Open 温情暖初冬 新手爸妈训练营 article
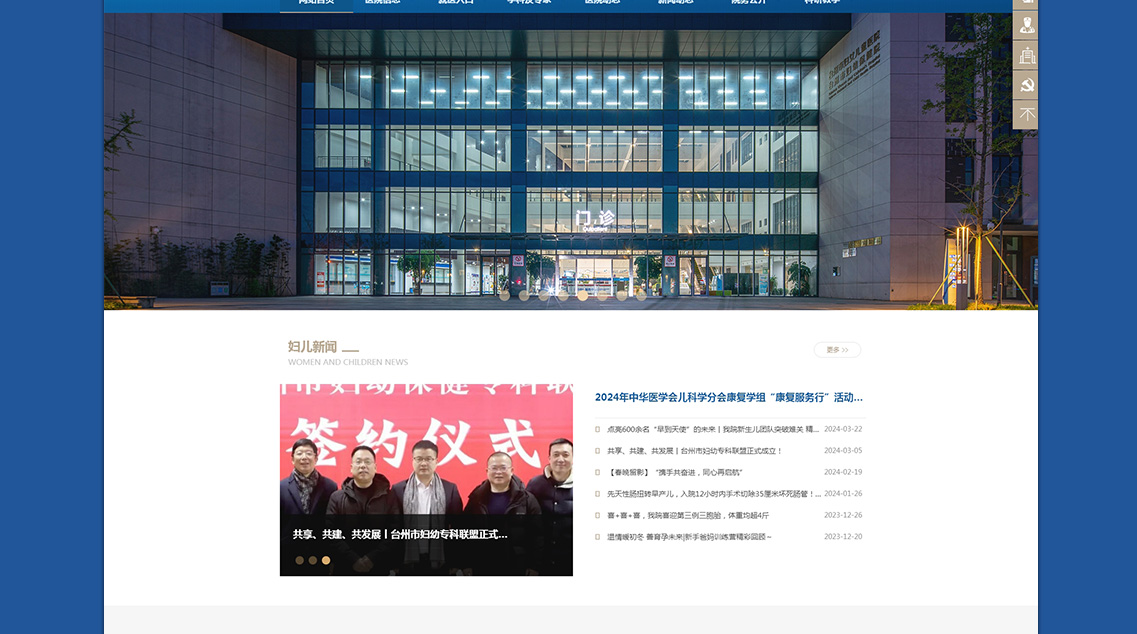The width and height of the screenshot is (1137, 634). 689,537
